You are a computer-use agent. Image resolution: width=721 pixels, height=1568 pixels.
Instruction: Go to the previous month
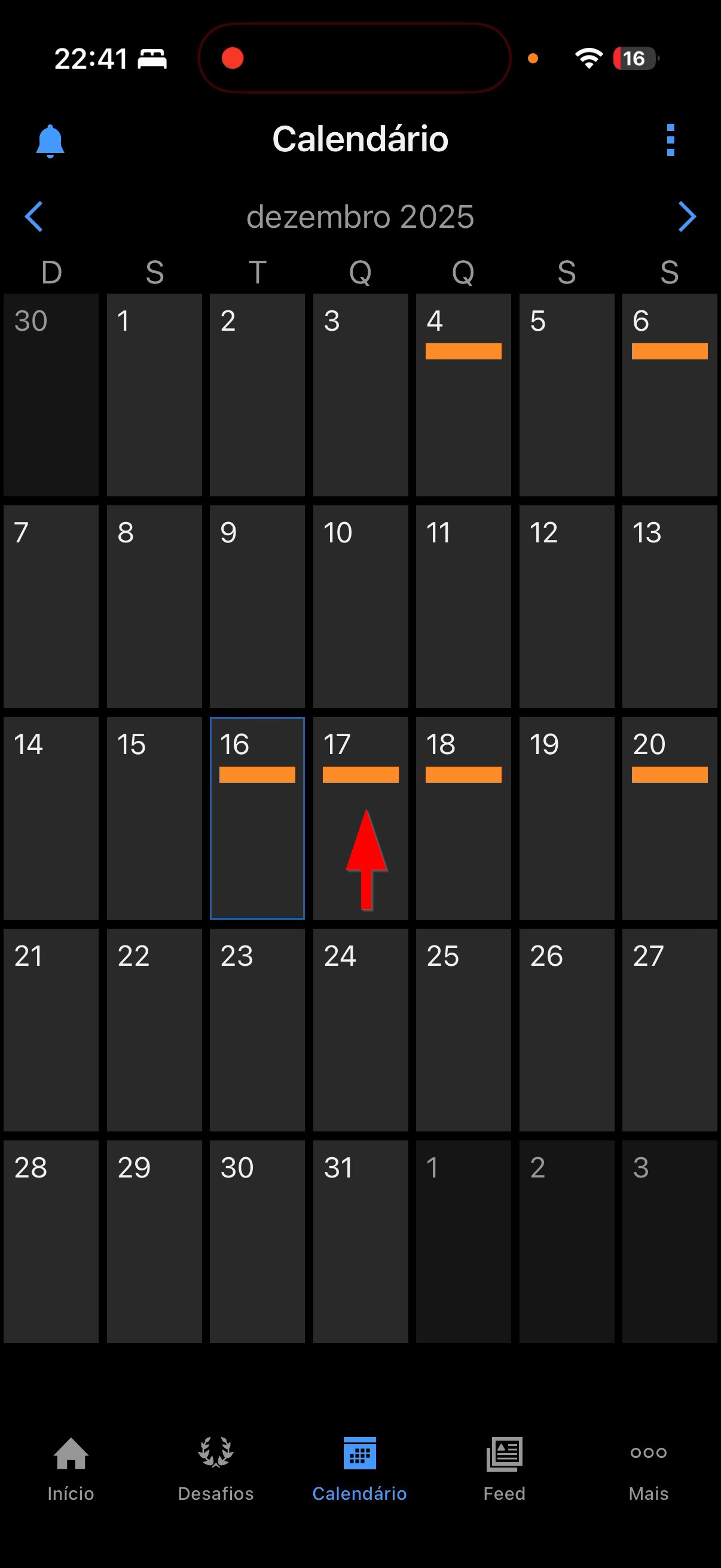pyautogui.click(x=33, y=216)
